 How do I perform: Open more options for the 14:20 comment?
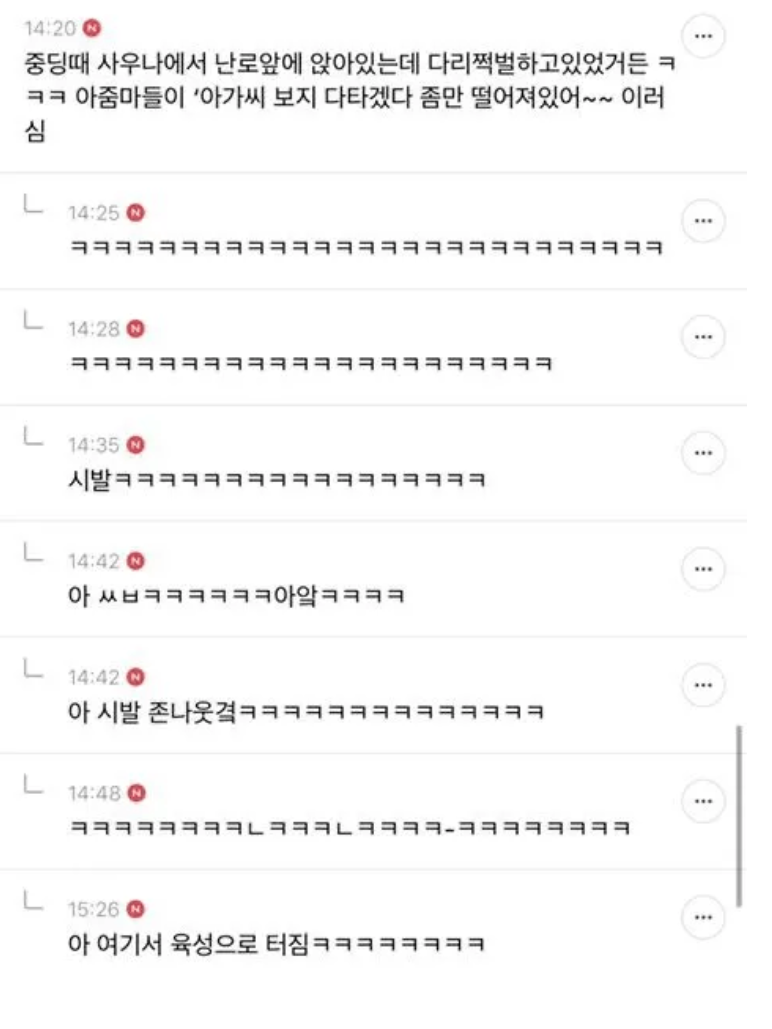(x=703, y=36)
